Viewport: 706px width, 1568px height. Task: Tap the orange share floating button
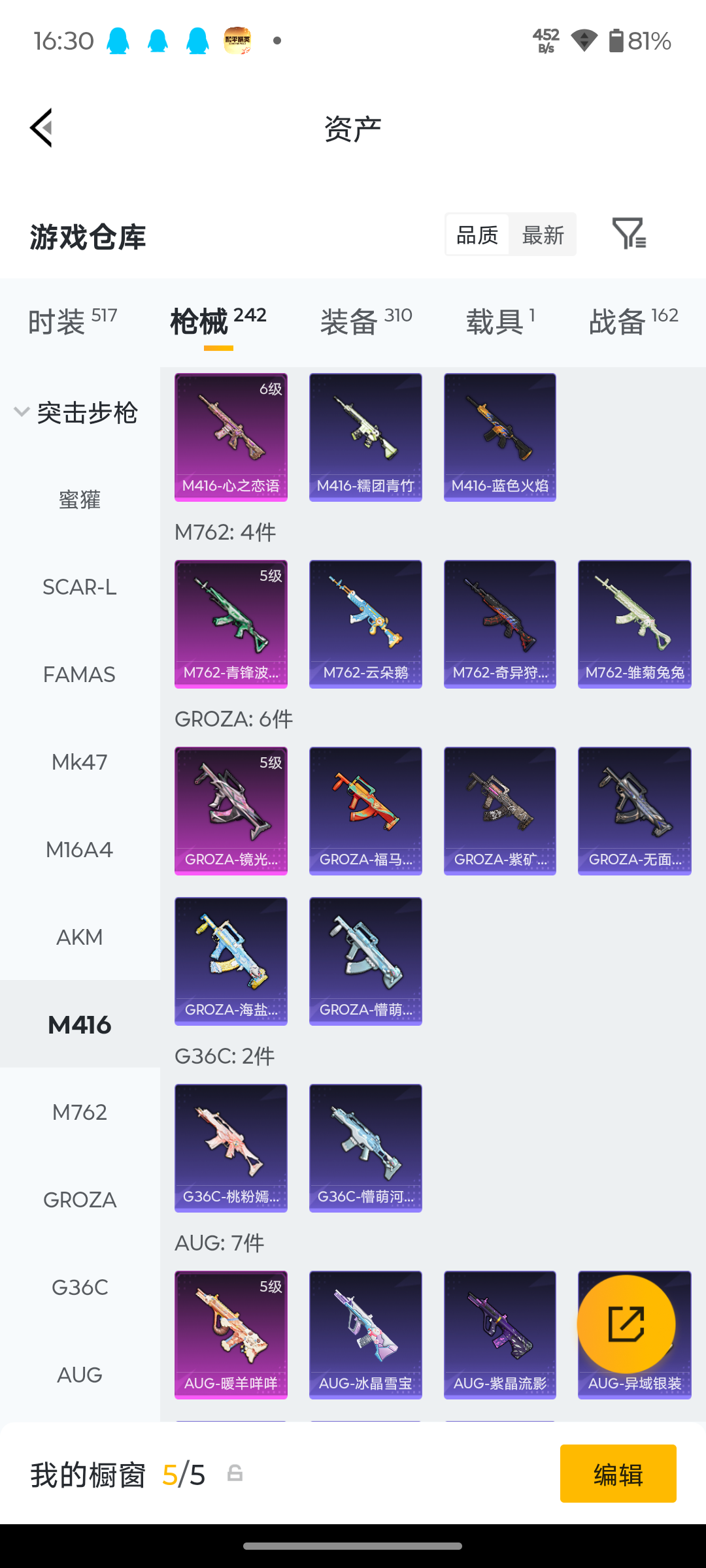click(x=626, y=1324)
